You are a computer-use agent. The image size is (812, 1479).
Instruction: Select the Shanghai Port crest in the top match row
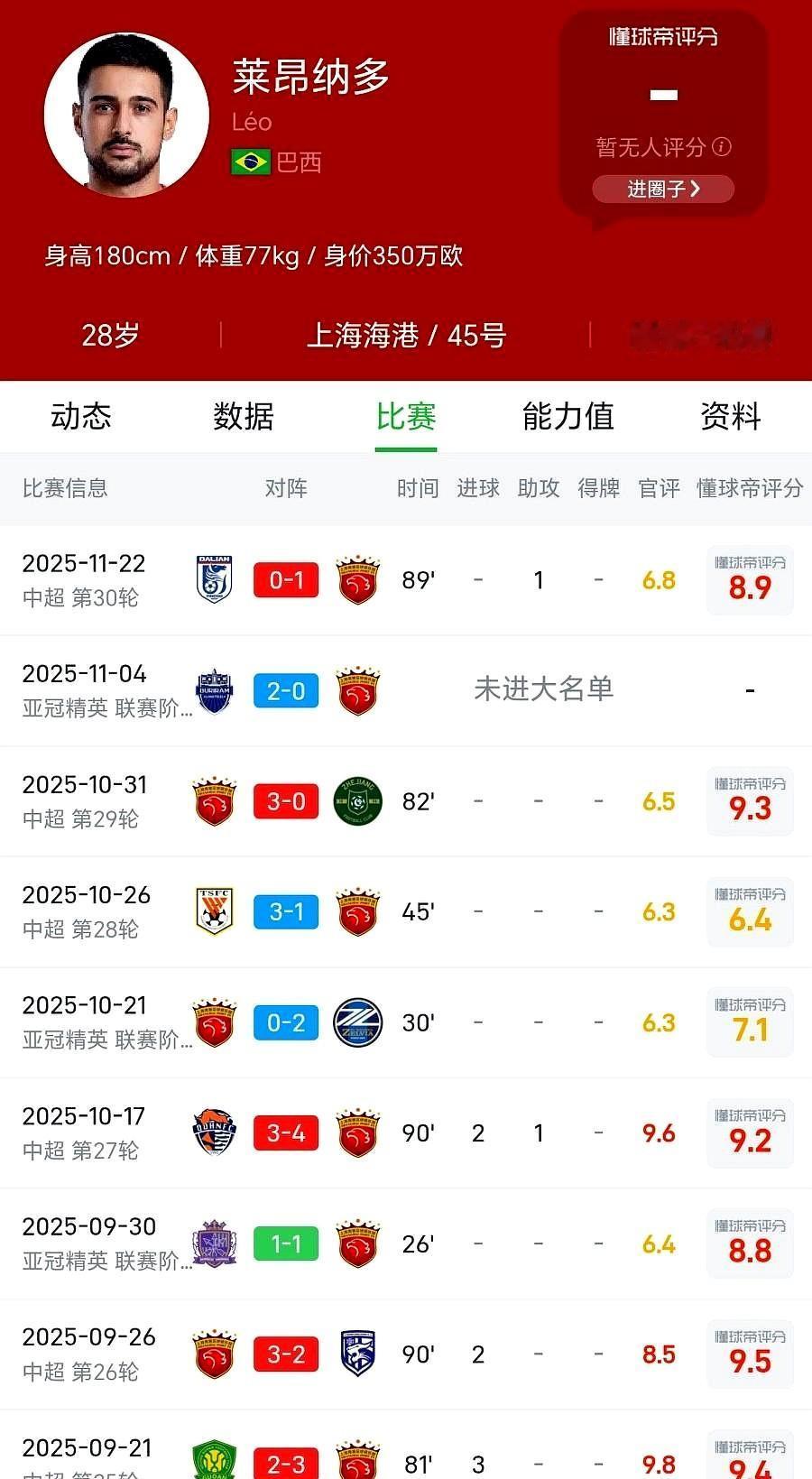click(x=357, y=578)
